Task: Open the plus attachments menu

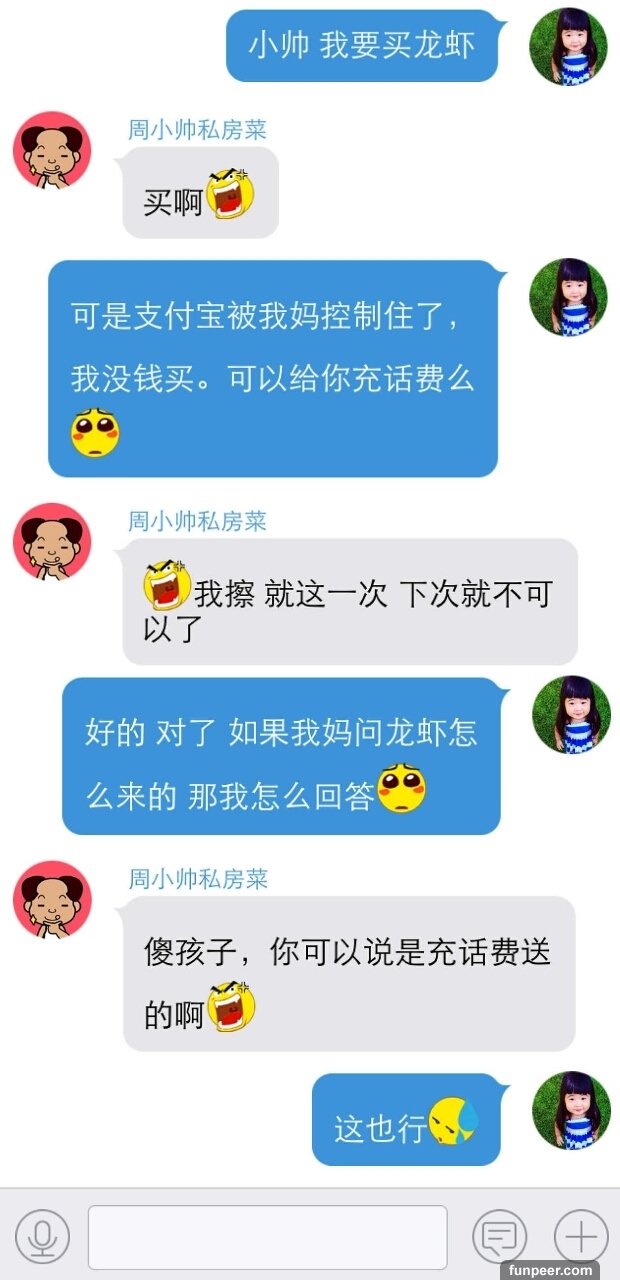Action: [x=581, y=1237]
